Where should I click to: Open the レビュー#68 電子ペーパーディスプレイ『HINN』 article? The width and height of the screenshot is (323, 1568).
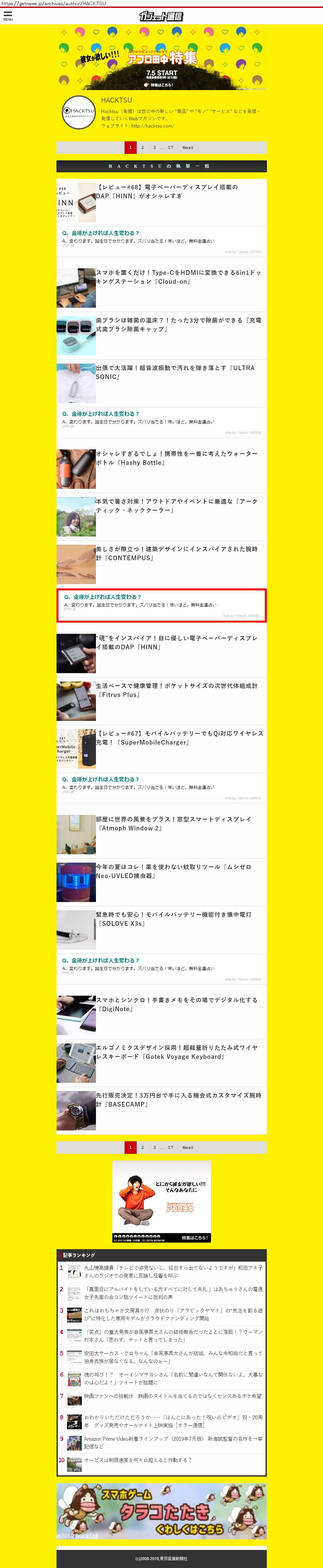[166, 191]
